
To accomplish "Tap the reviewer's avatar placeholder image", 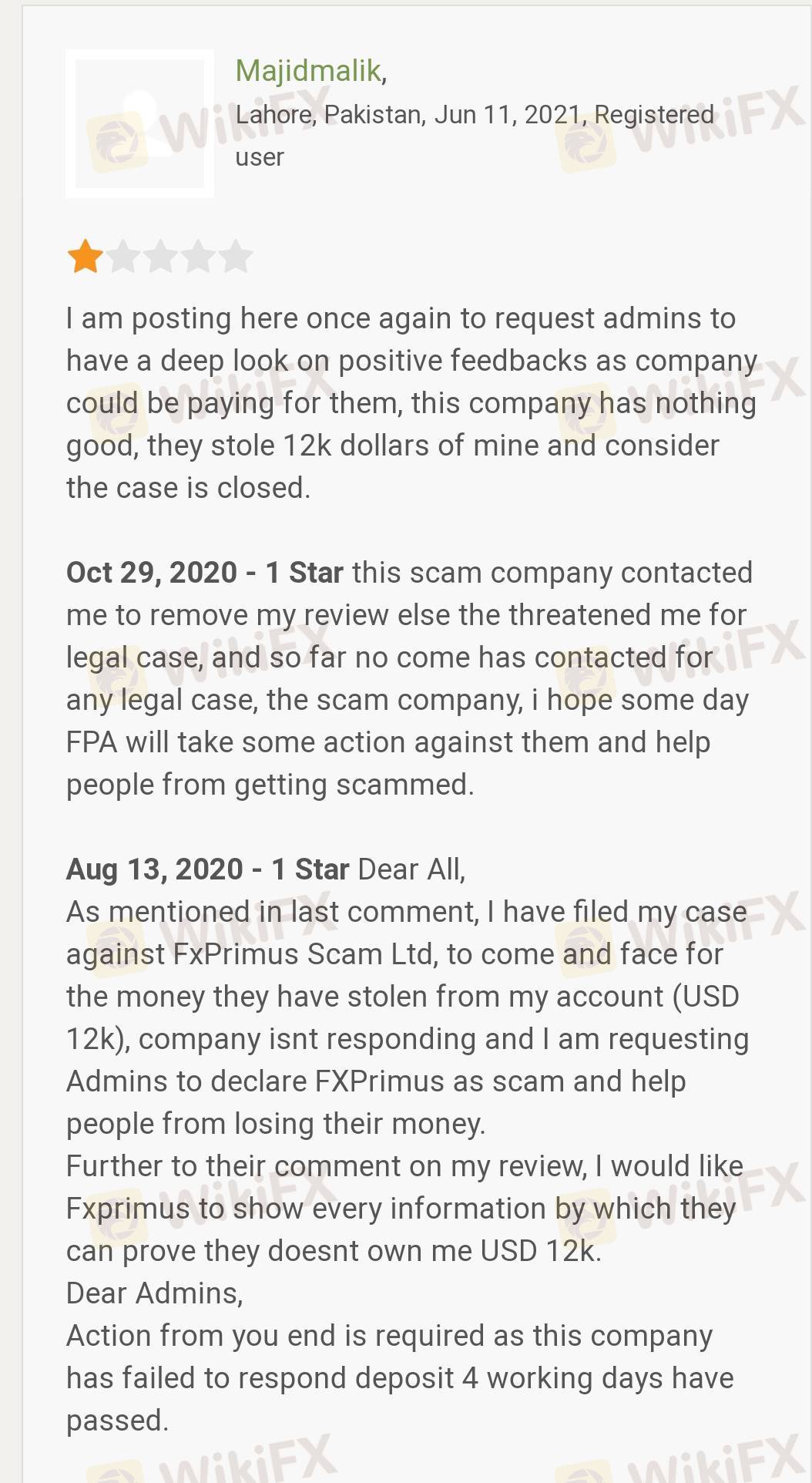I will (x=139, y=123).
